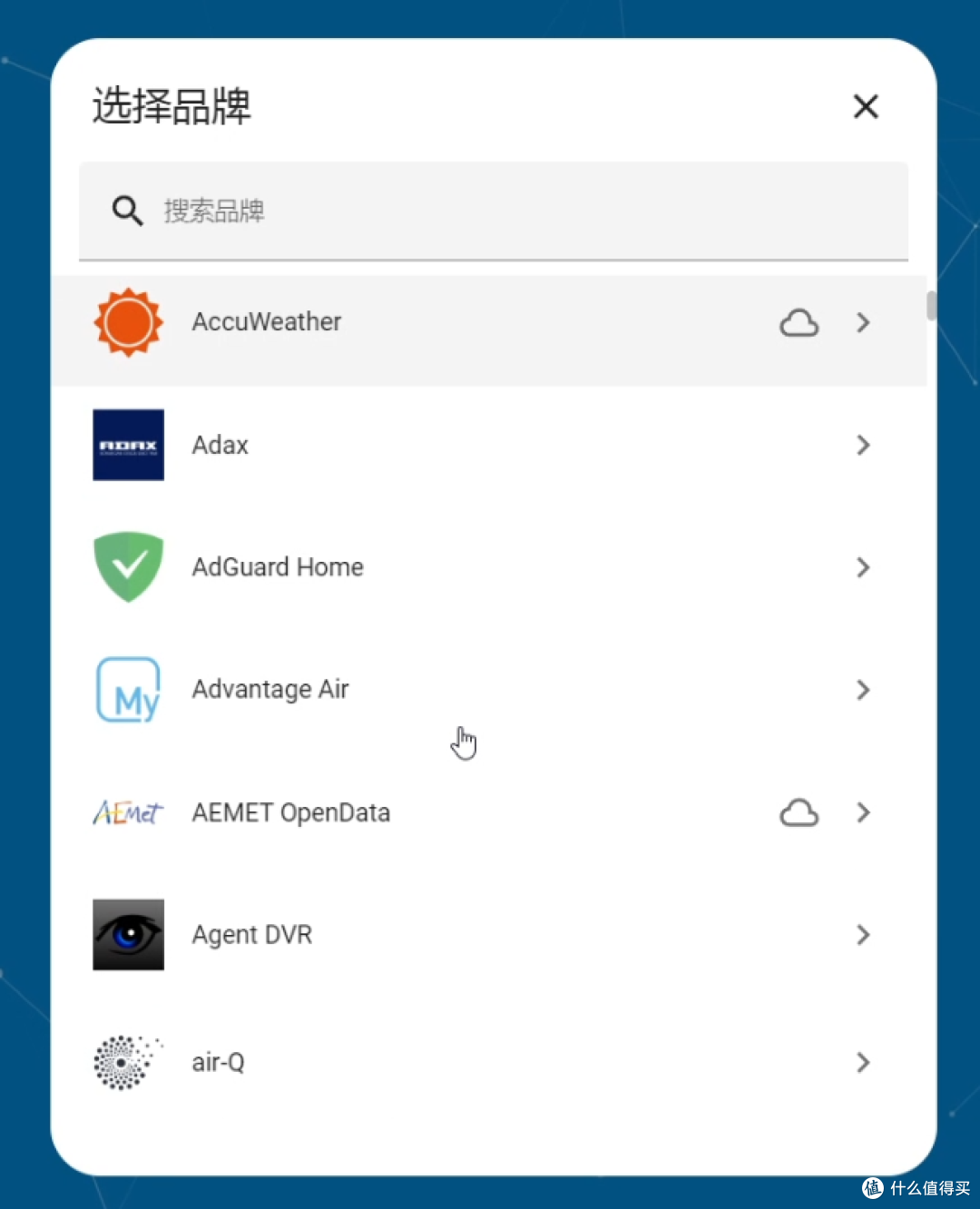Viewport: 980px width, 1209px height.
Task: Focus the 搜索品牌 search field
Action: (508, 211)
